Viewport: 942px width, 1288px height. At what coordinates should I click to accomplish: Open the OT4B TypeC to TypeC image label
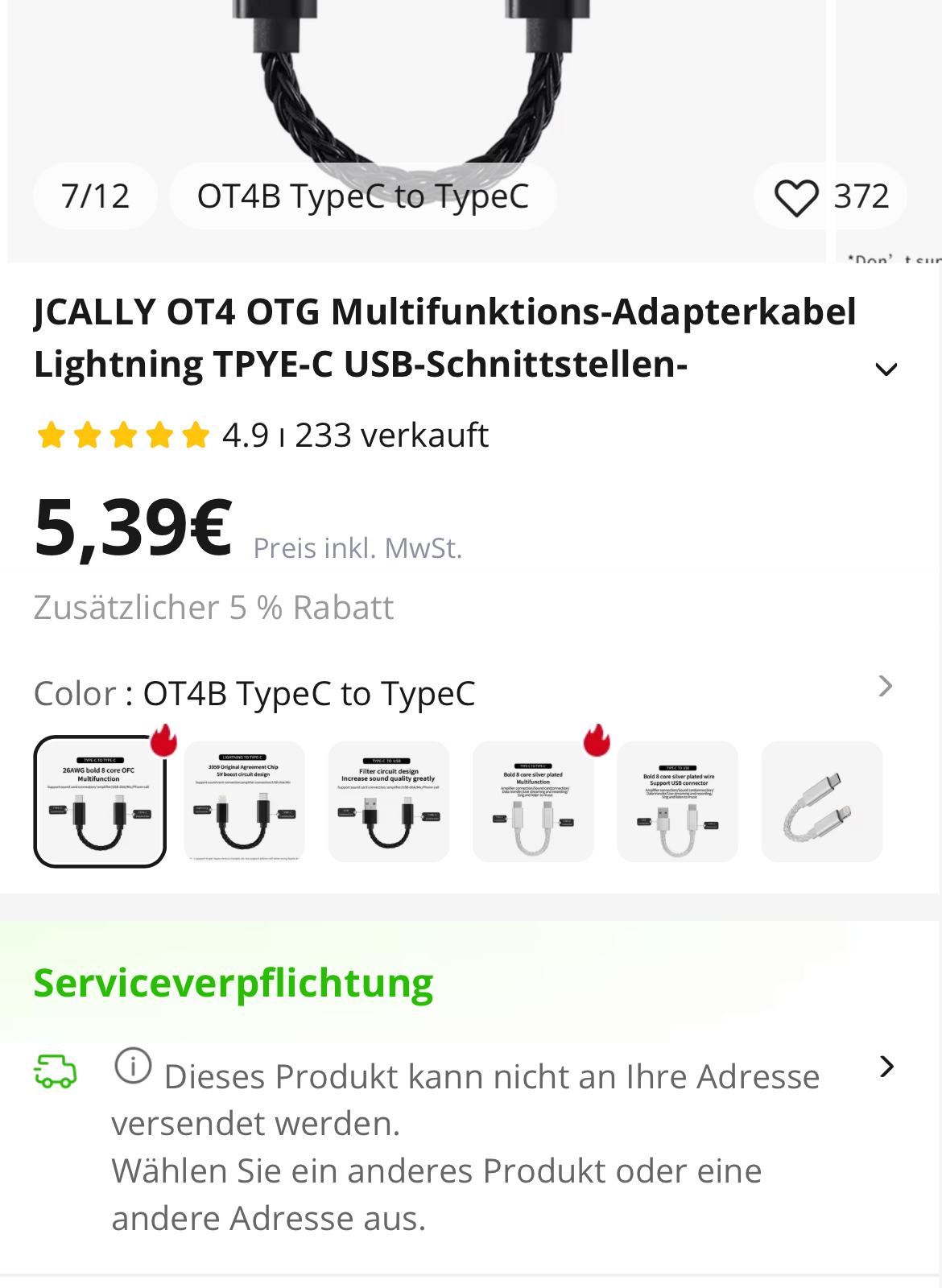pos(362,196)
